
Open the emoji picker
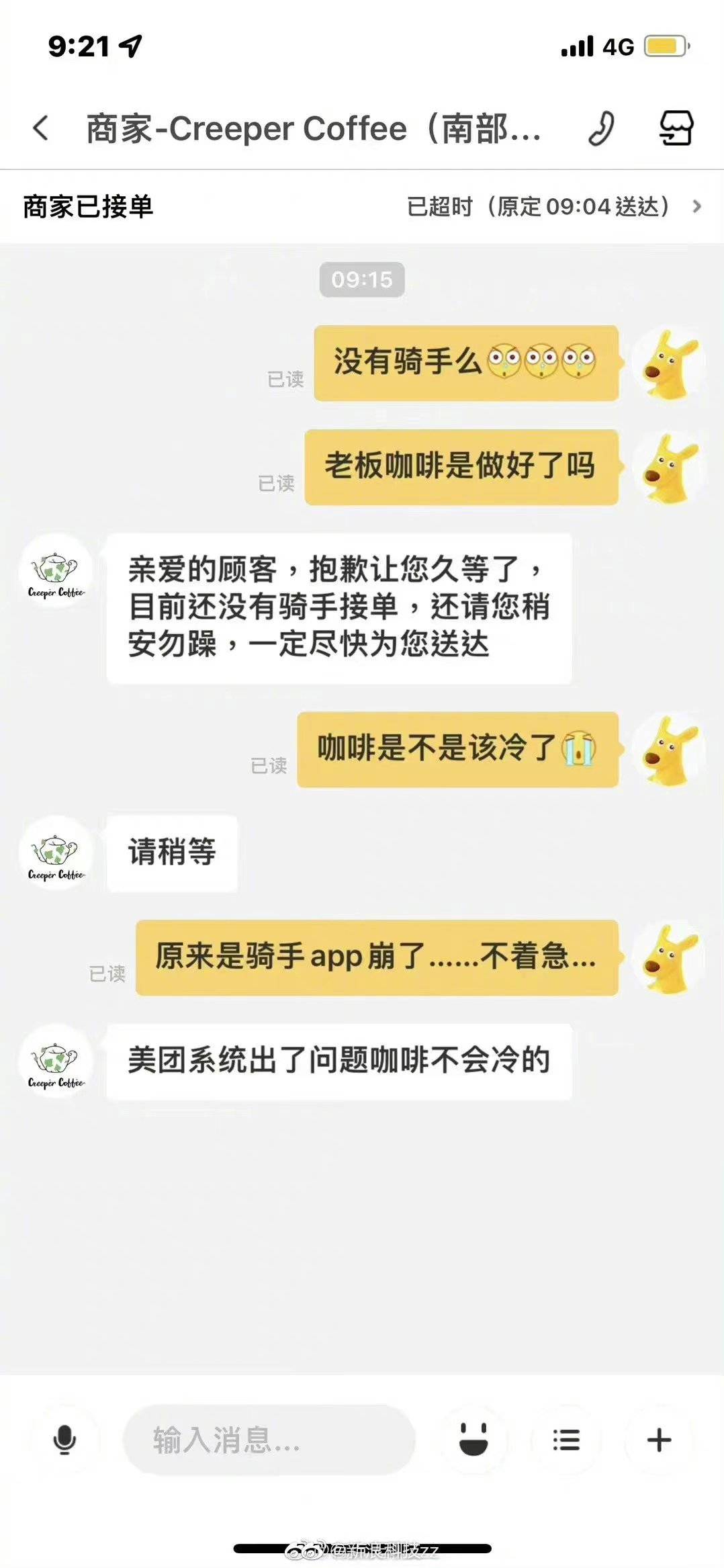coord(473,1440)
